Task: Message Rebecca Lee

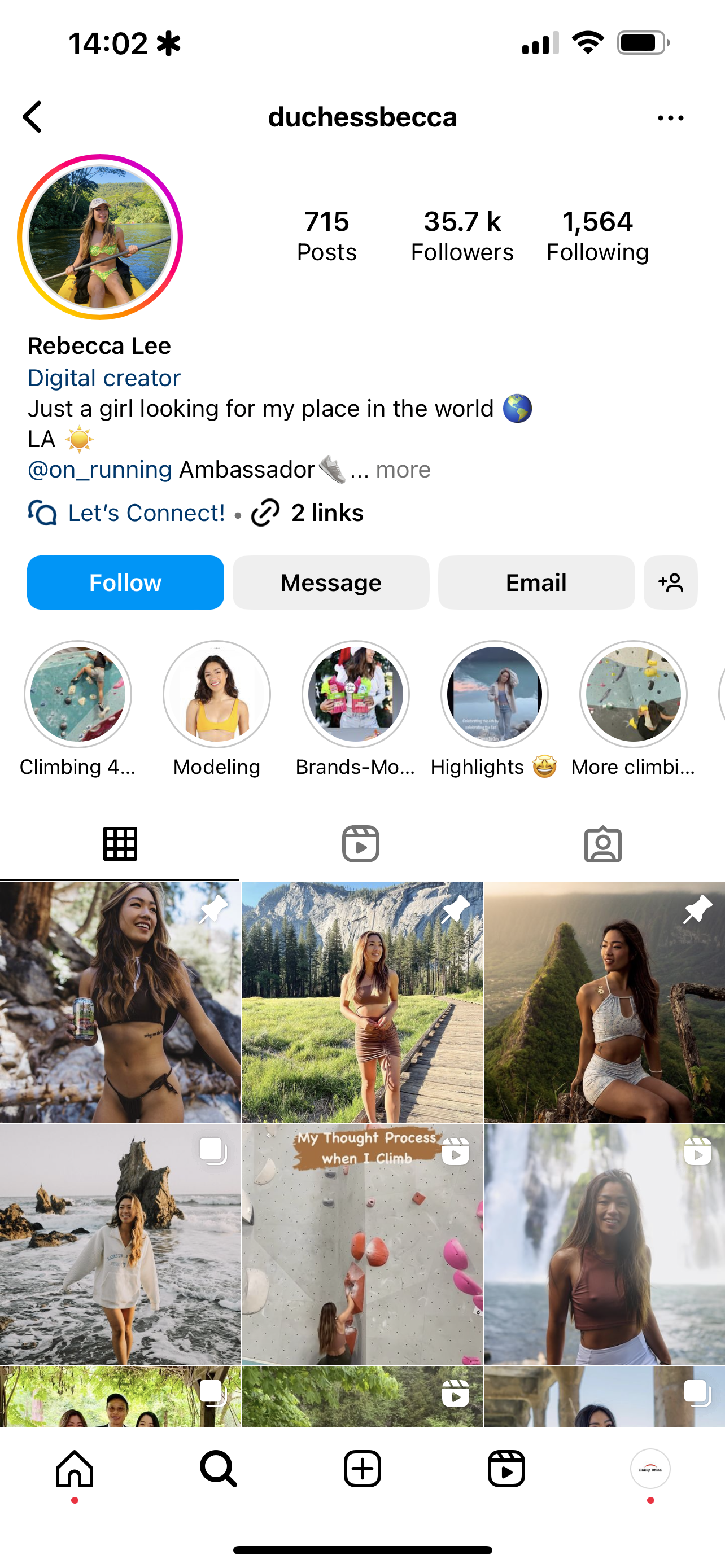Action: coord(331,582)
